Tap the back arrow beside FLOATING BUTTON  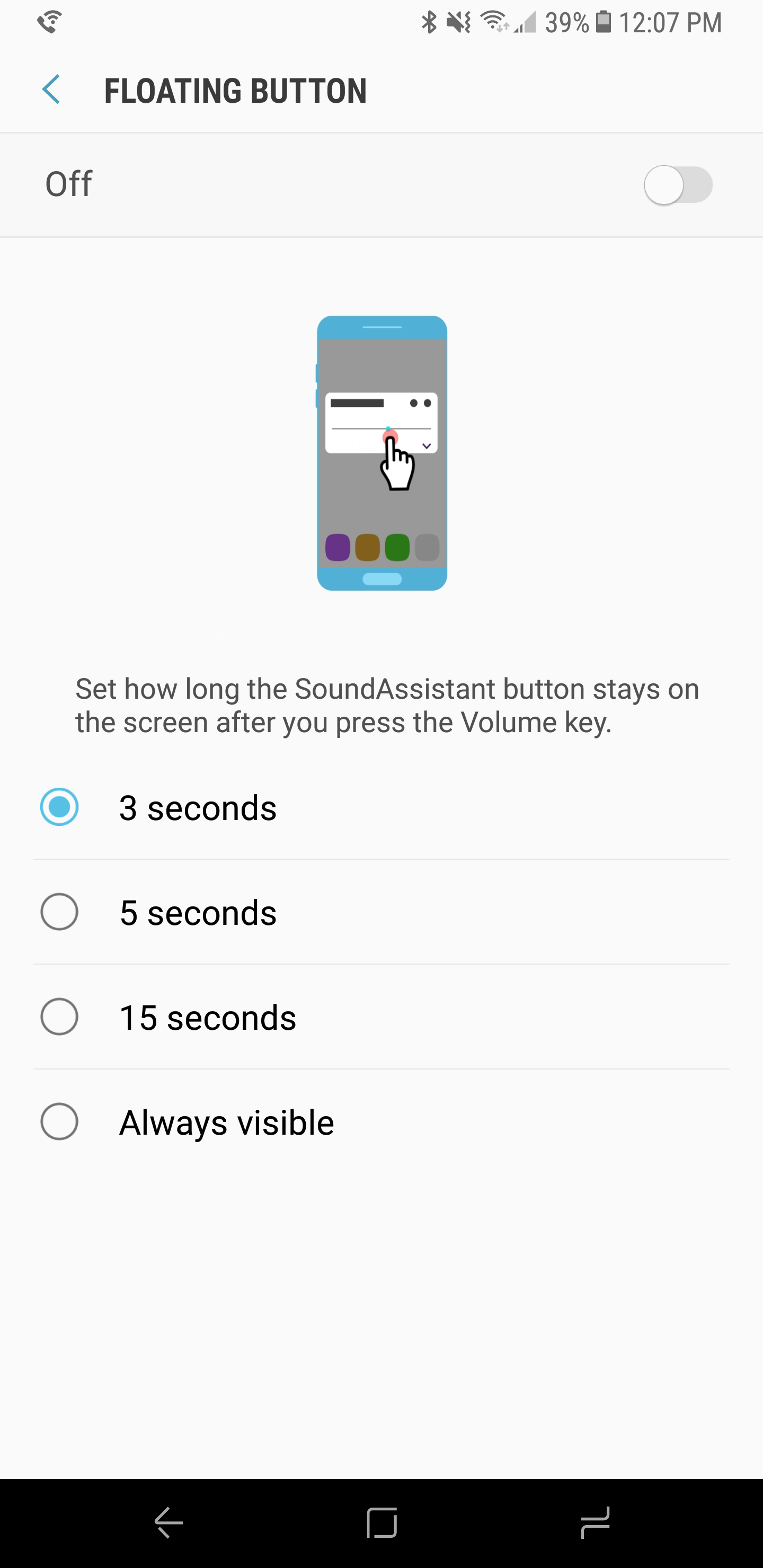pyautogui.click(x=51, y=90)
